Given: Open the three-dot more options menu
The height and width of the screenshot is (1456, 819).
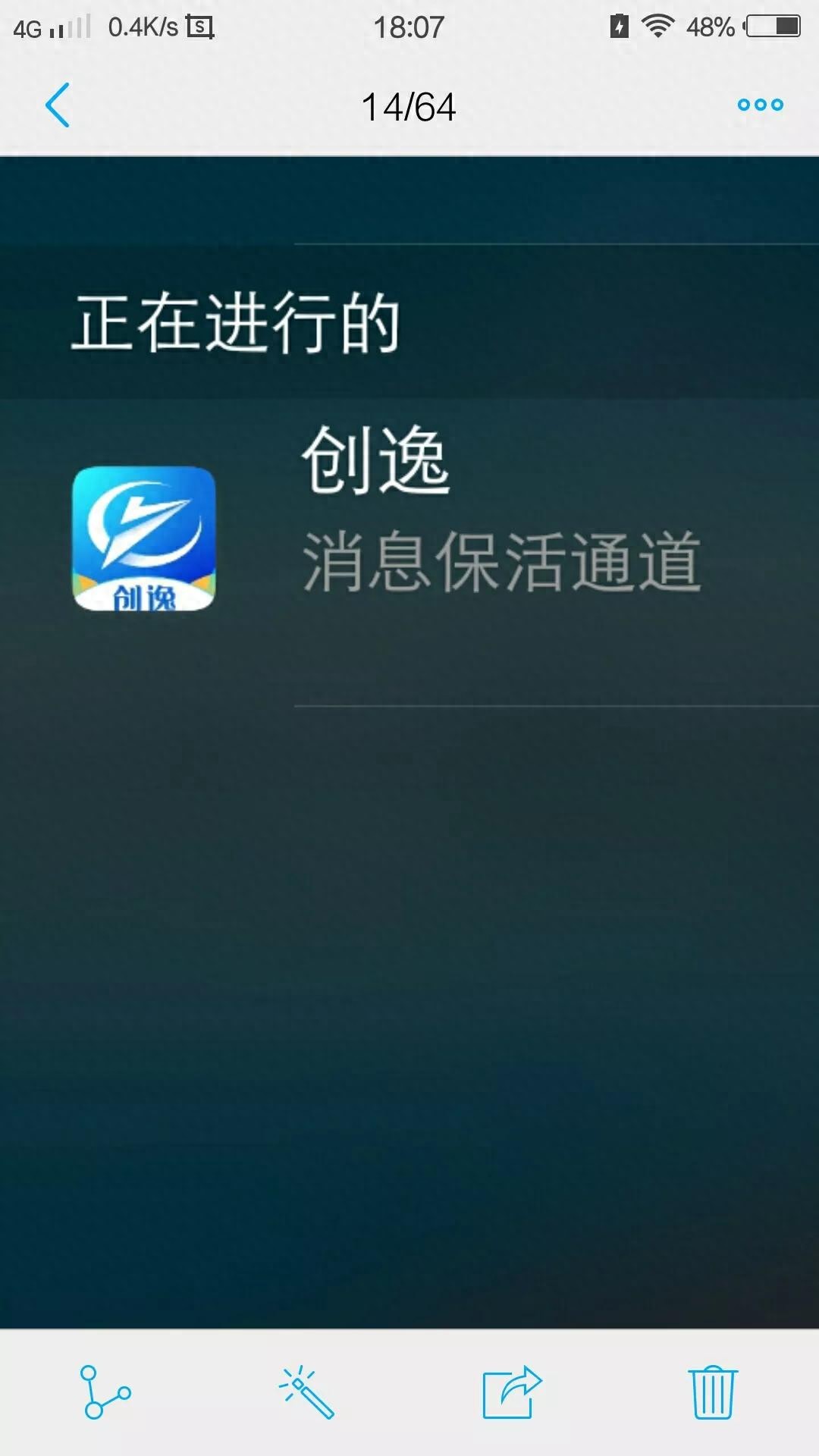Looking at the screenshot, I should click(x=760, y=105).
